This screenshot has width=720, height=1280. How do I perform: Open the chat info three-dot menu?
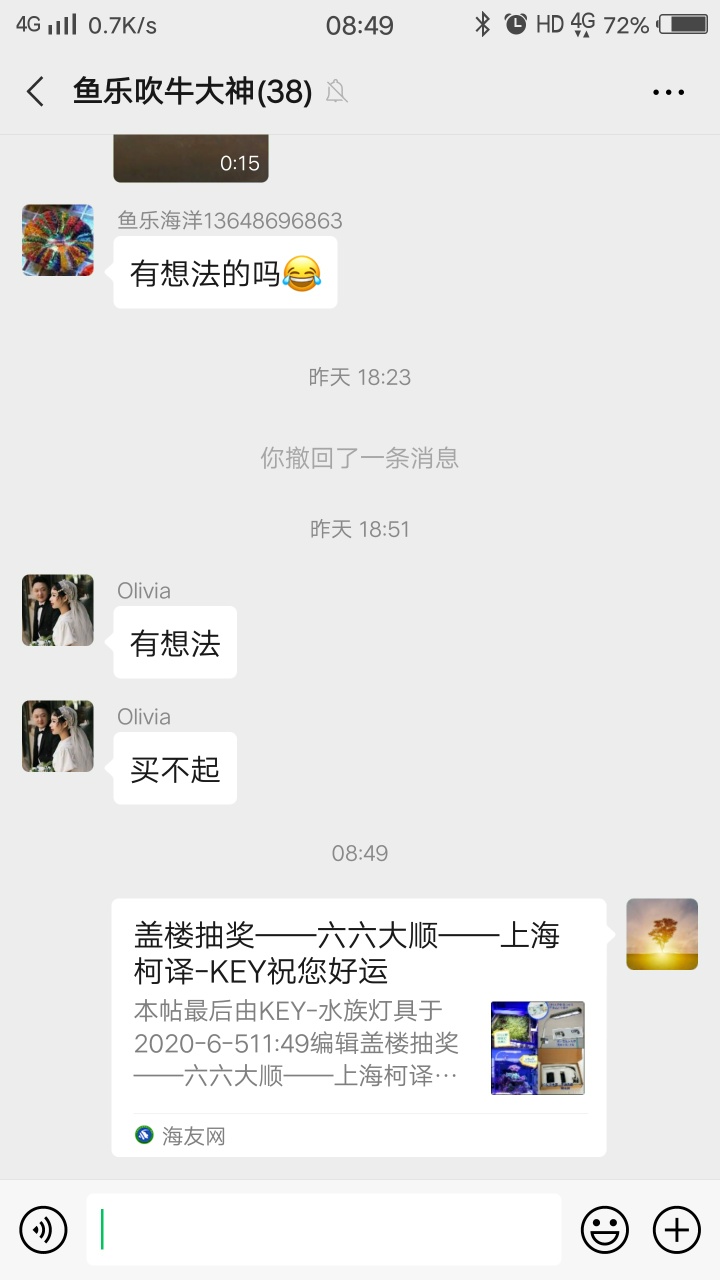tap(668, 92)
